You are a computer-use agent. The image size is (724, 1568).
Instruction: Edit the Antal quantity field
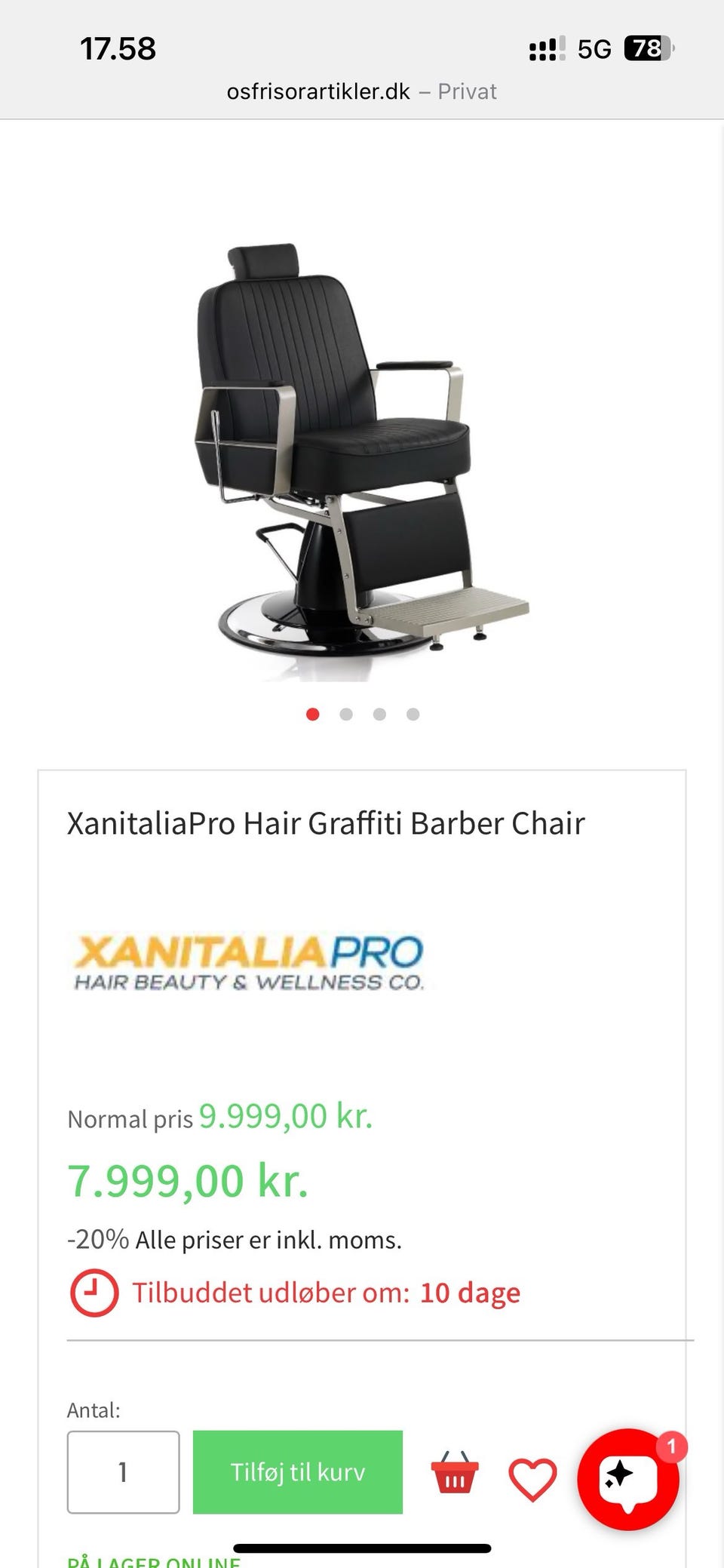[123, 1471]
